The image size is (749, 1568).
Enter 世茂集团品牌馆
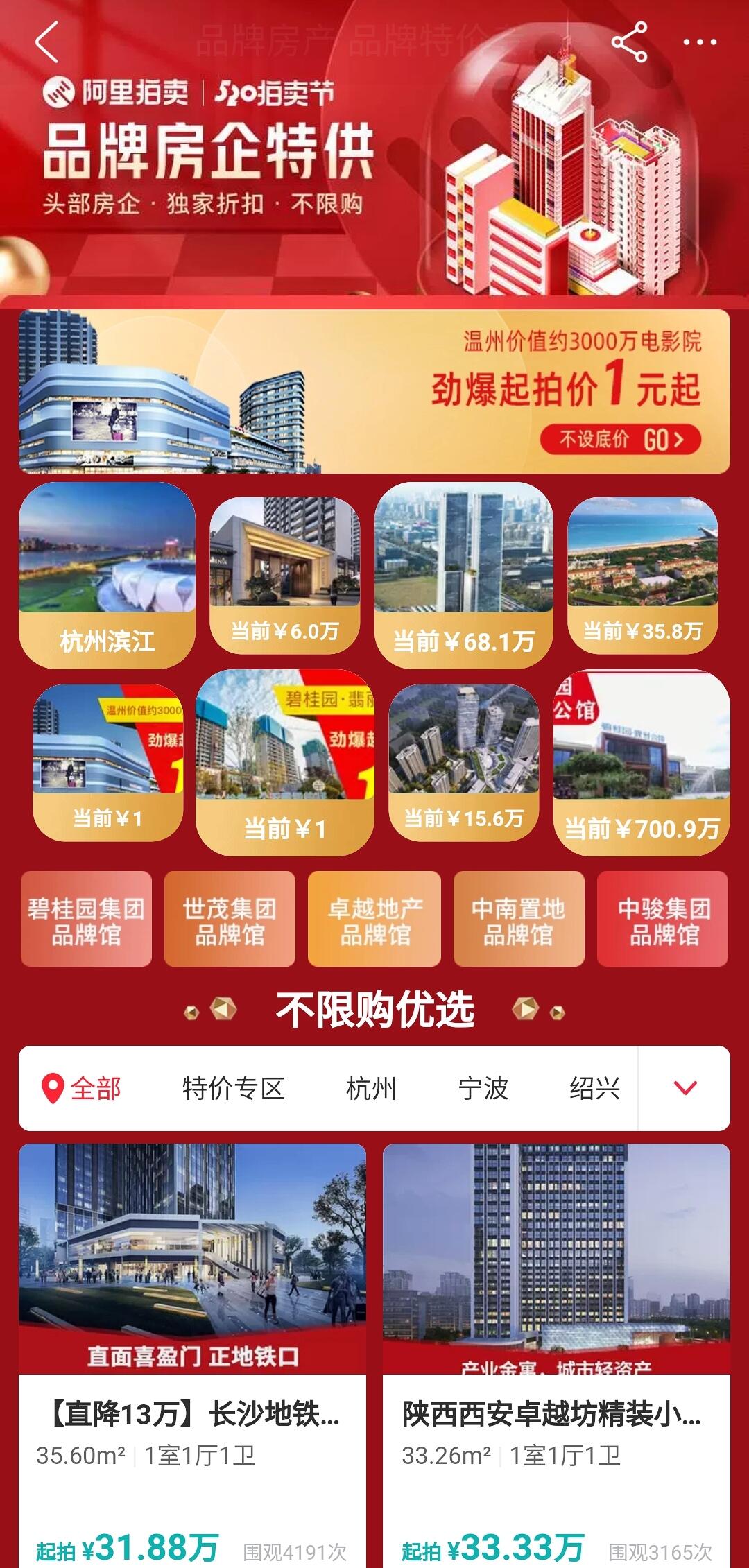click(230, 920)
